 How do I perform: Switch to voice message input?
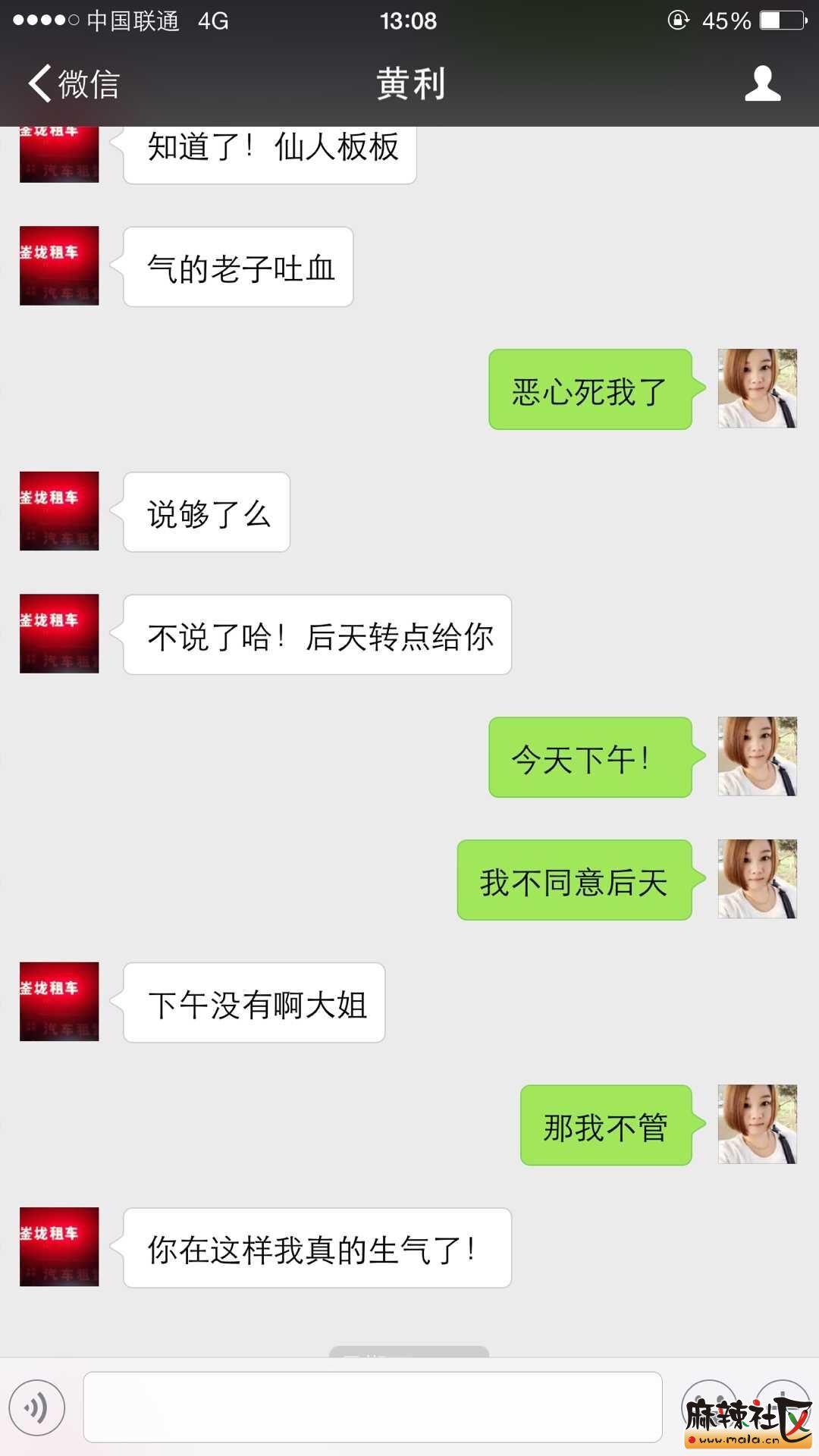tap(37, 1408)
